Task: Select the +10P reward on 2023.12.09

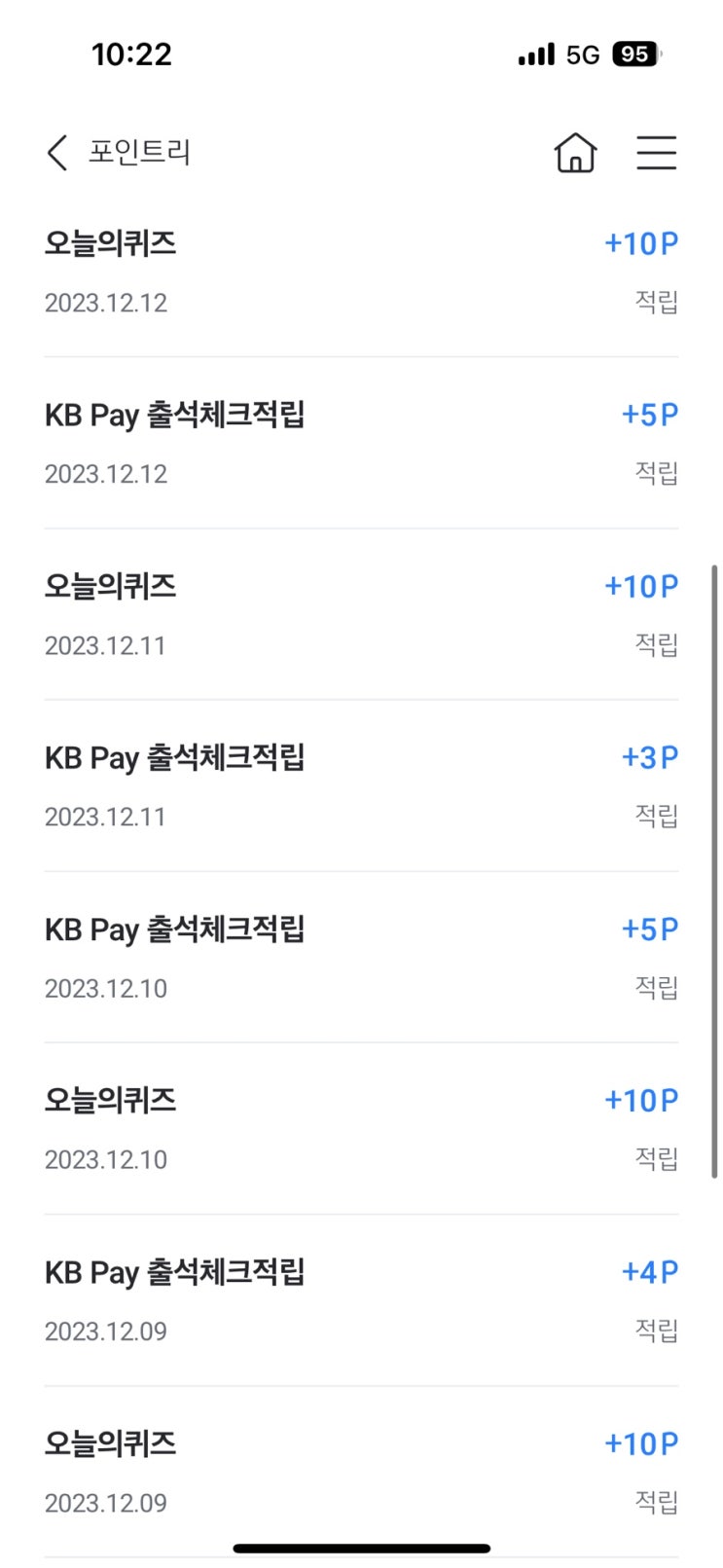Action: point(641,1443)
